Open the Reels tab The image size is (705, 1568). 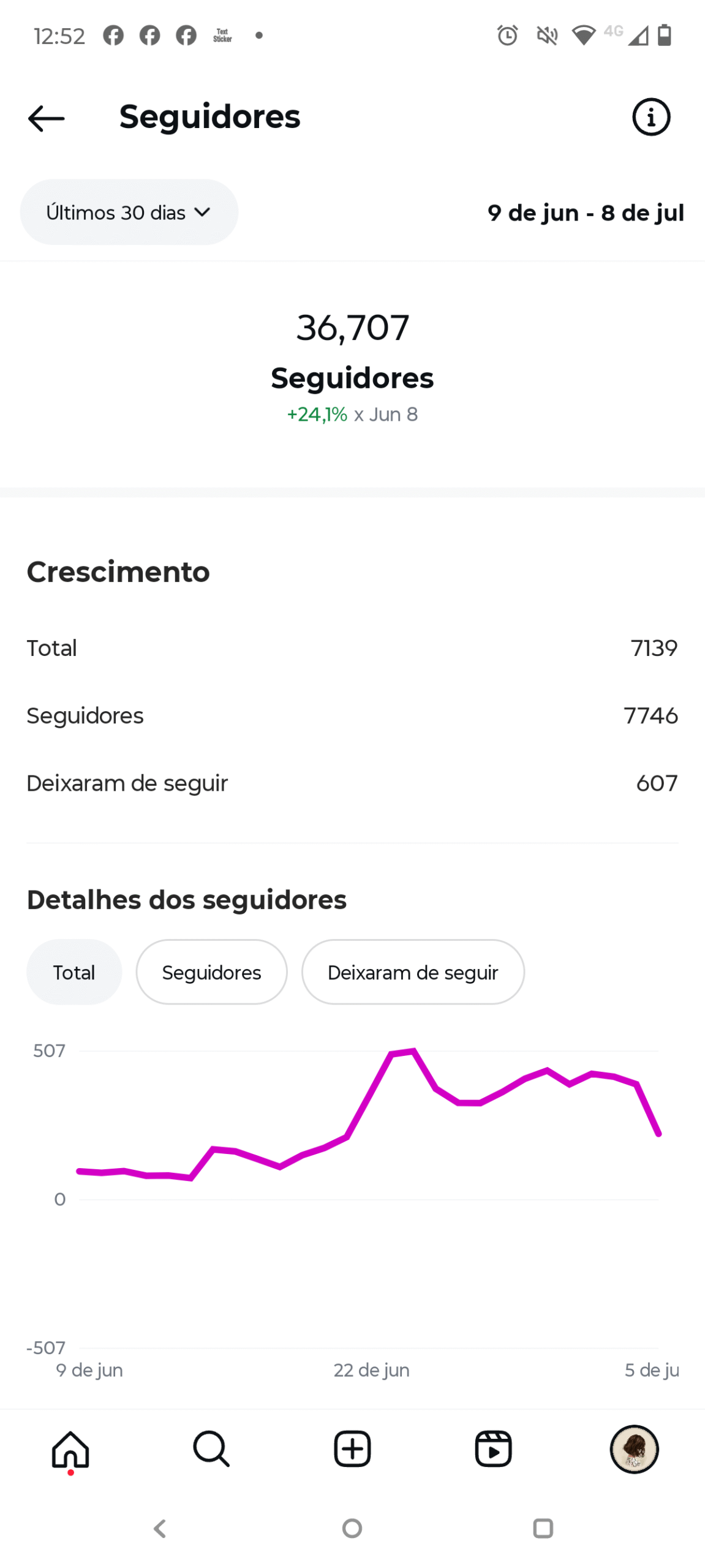[x=493, y=1449]
